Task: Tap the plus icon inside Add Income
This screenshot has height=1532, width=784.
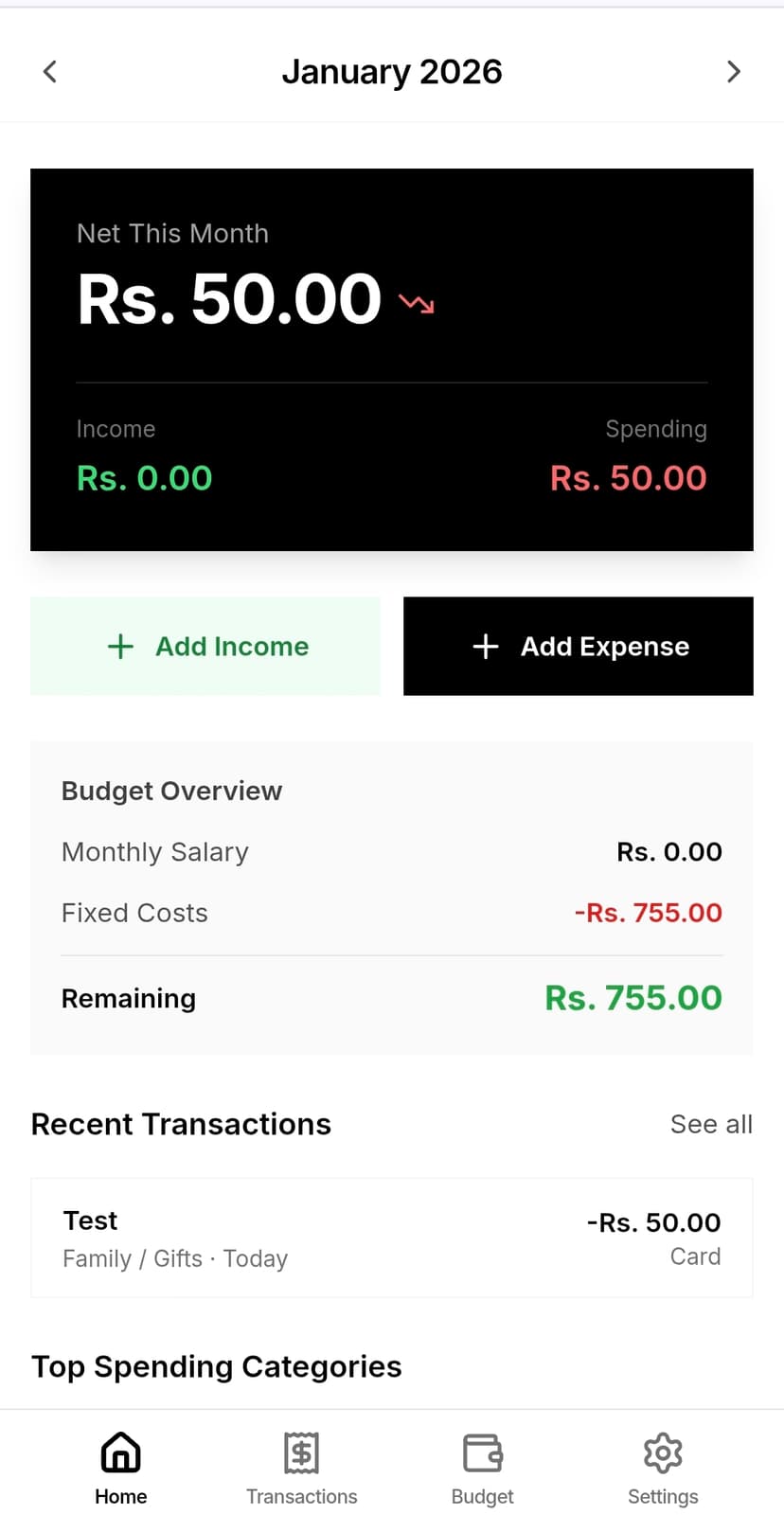Action: (119, 646)
